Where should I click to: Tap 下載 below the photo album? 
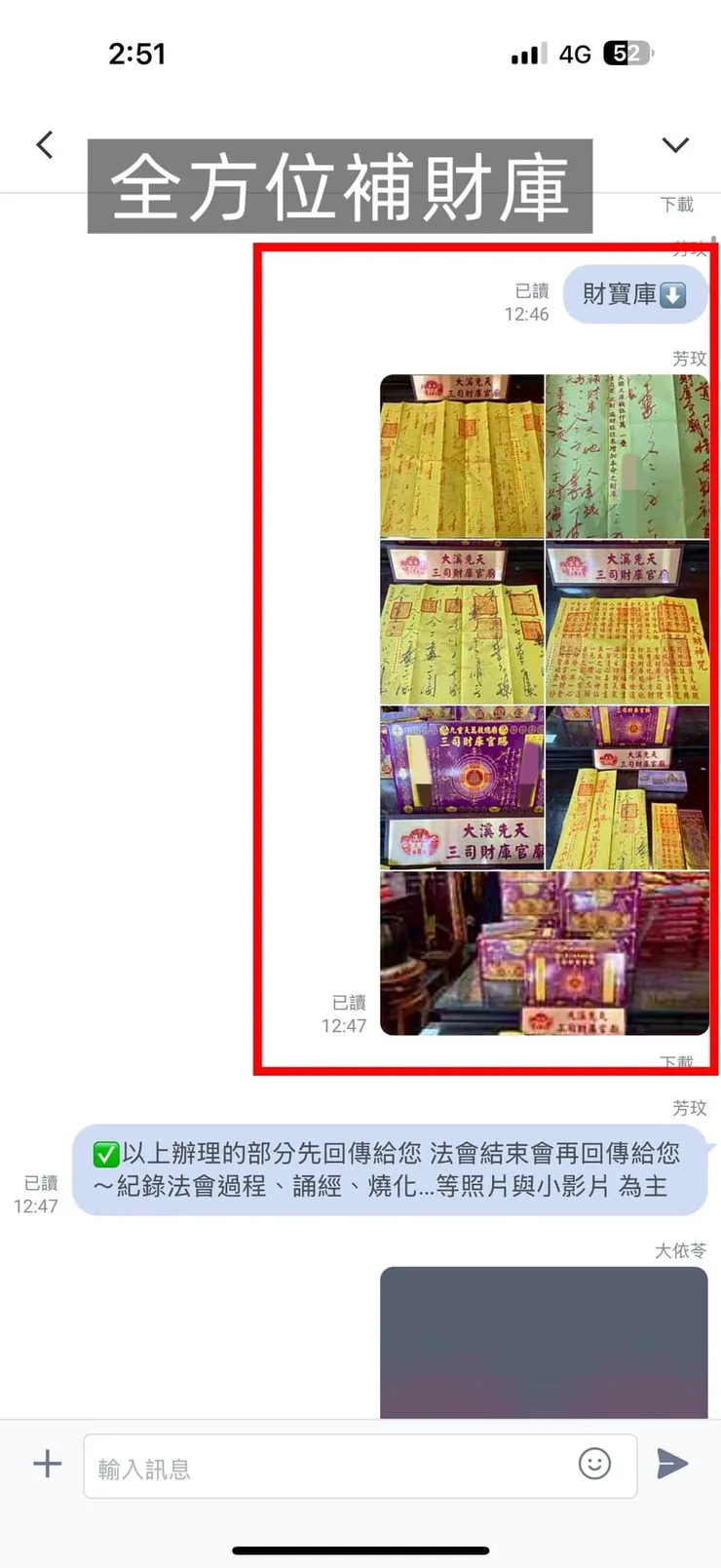[676, 1061]
